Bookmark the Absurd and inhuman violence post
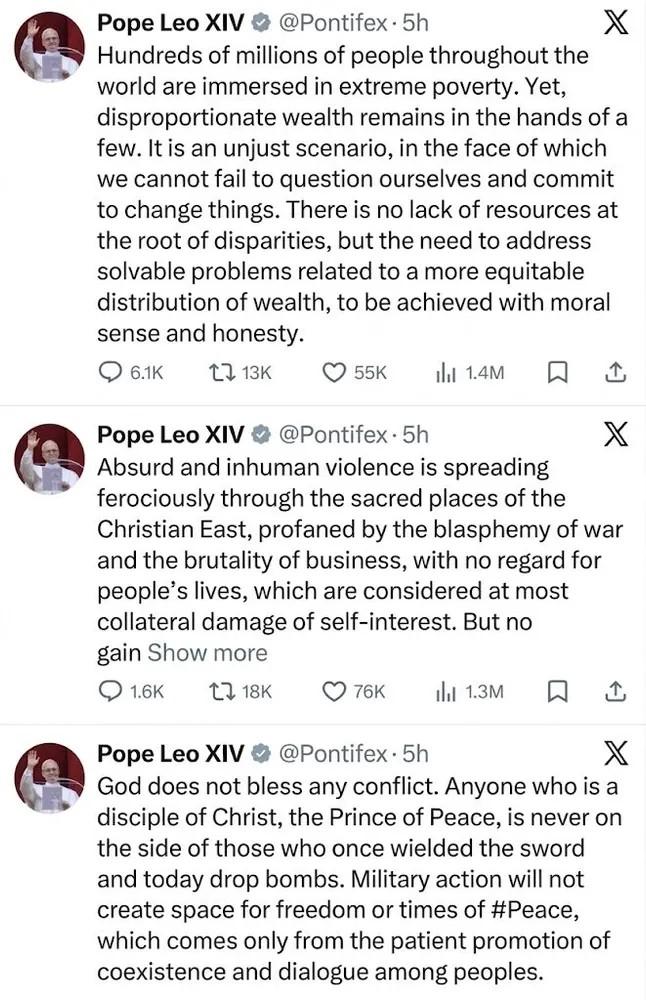 point(560,691)
